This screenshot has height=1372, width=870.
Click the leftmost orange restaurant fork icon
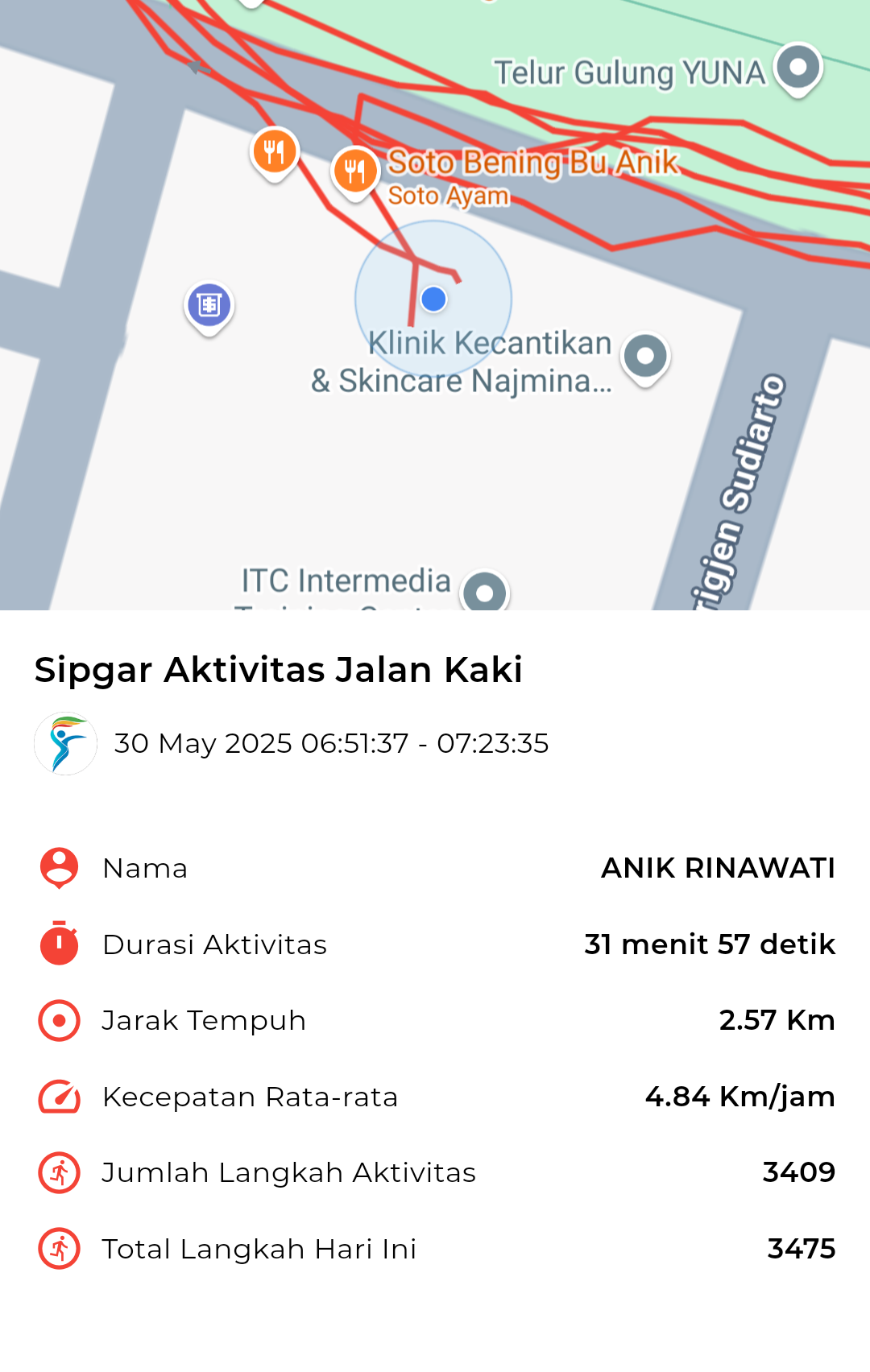(273, 153)
